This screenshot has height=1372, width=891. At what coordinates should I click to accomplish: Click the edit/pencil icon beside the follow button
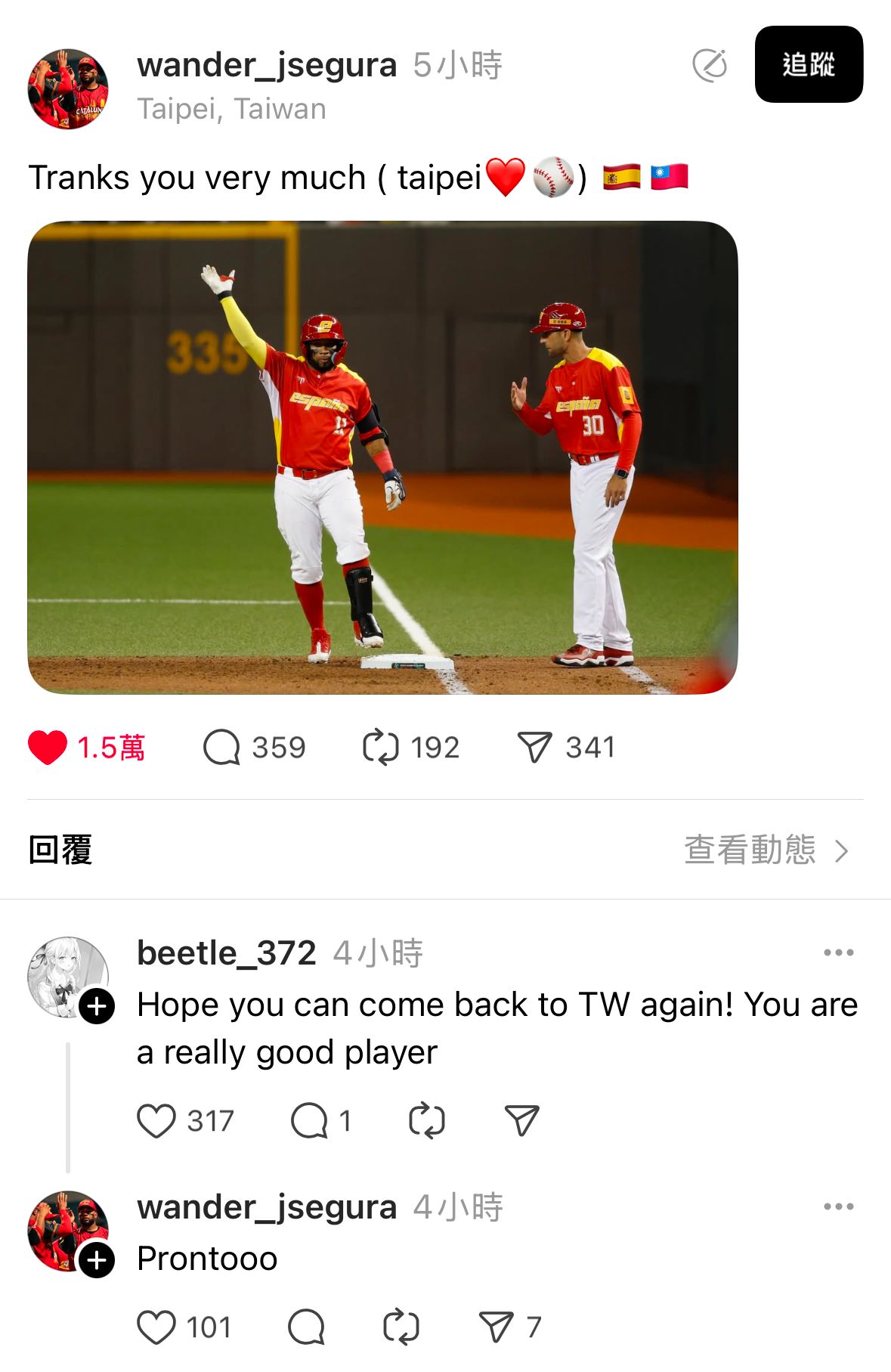[710, 67]
